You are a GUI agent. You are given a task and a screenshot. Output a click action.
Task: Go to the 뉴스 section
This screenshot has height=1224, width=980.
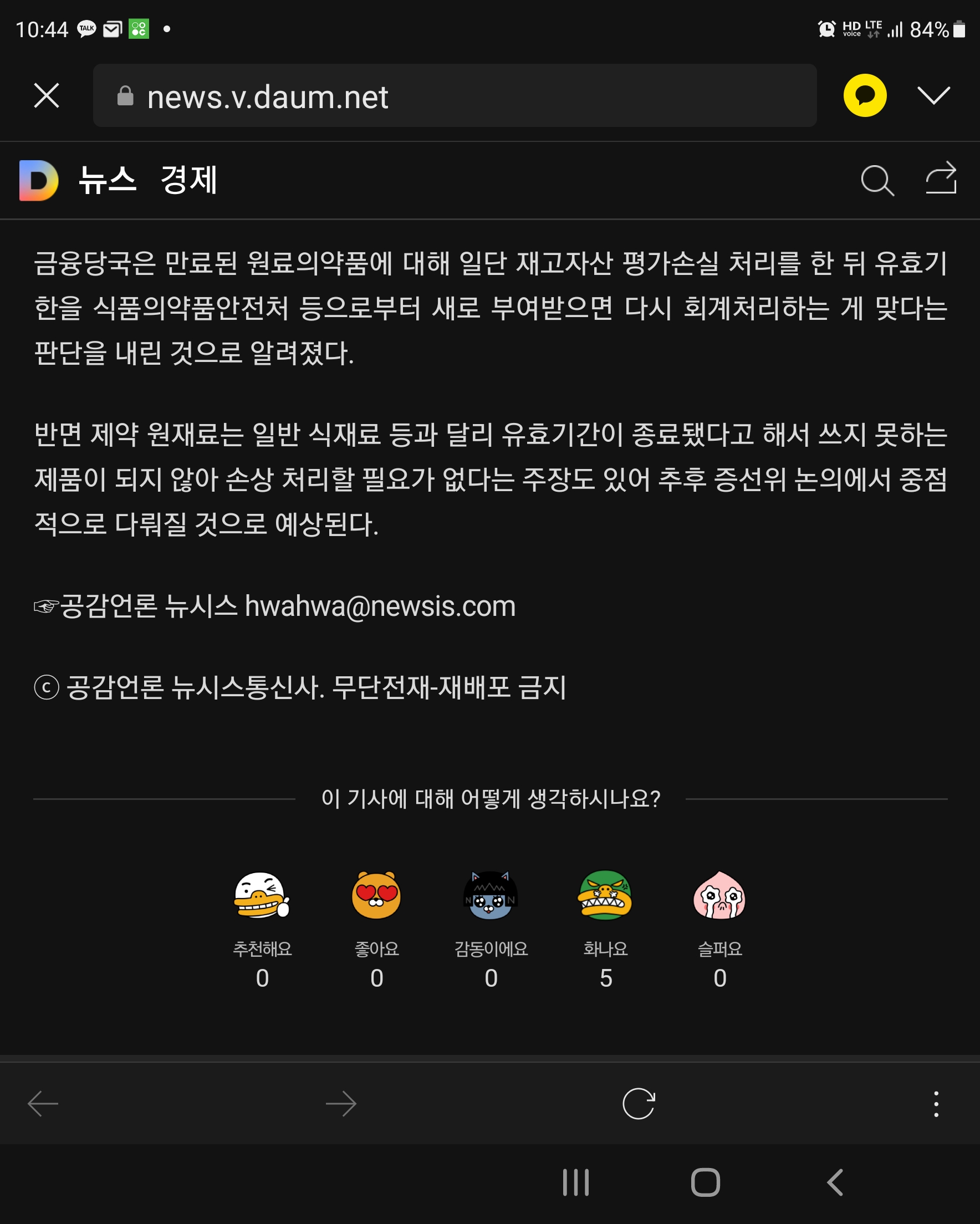tap(108, 181)
